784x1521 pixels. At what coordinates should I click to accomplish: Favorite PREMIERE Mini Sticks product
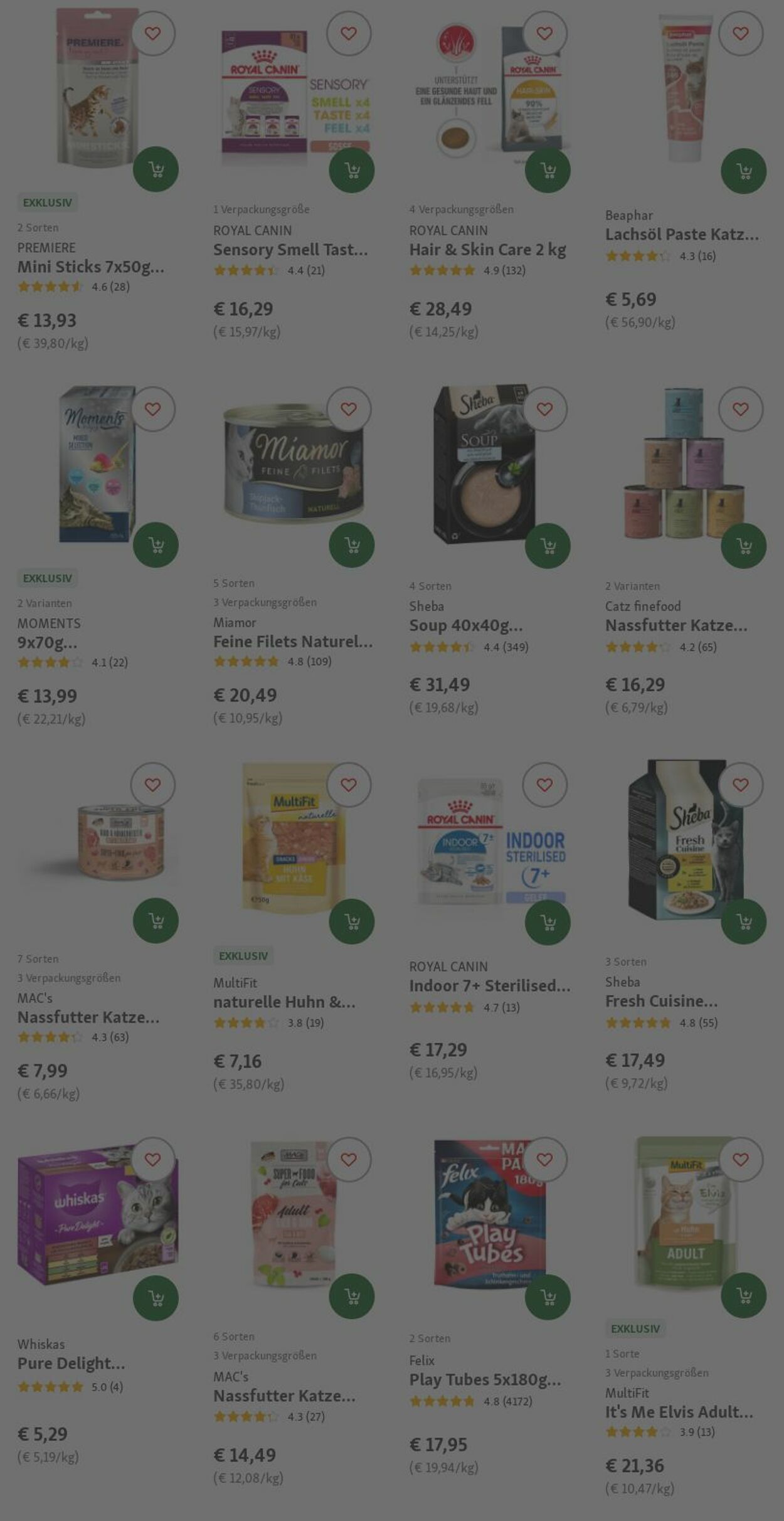point(152,33)
